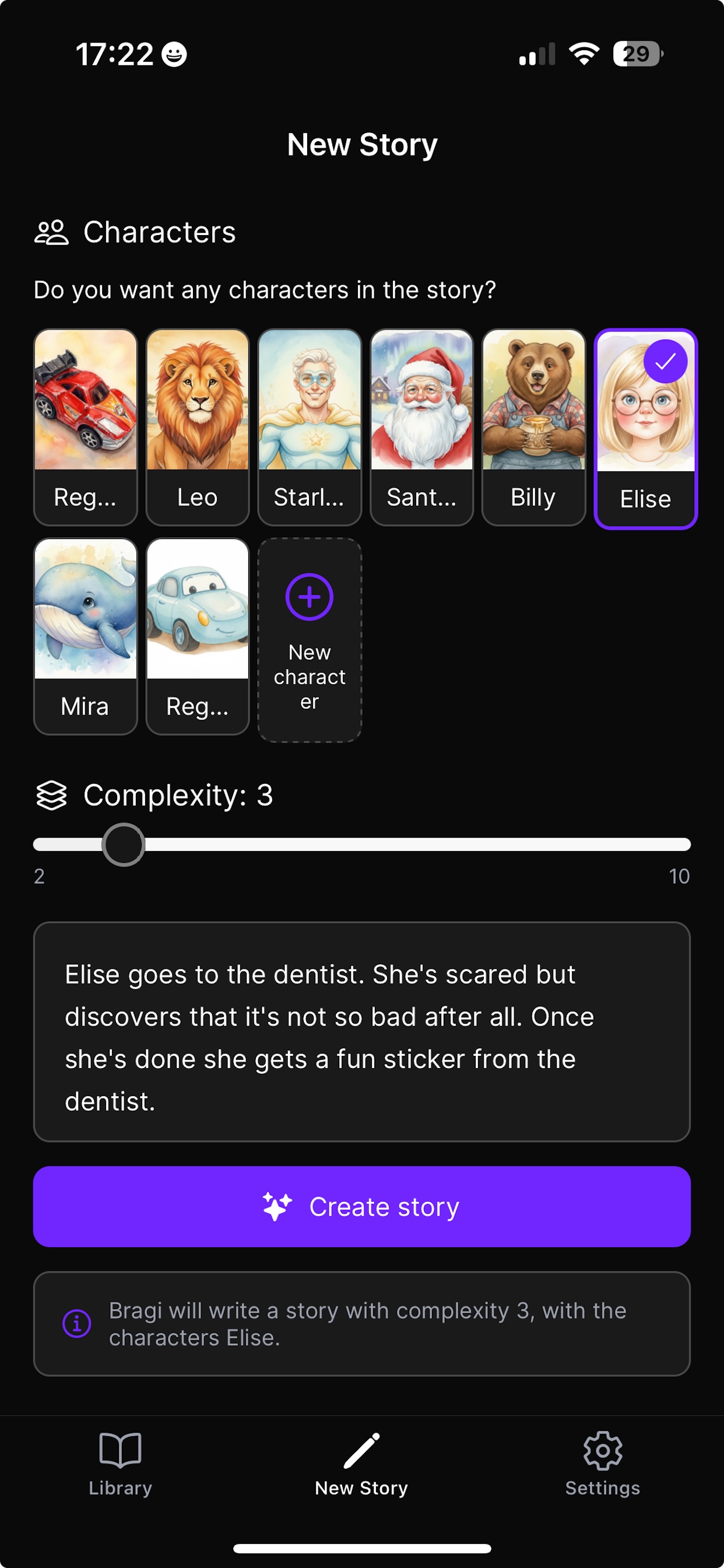Tap the Create story button
The image size is (724, 1568).
click(x=361, y=1206)
